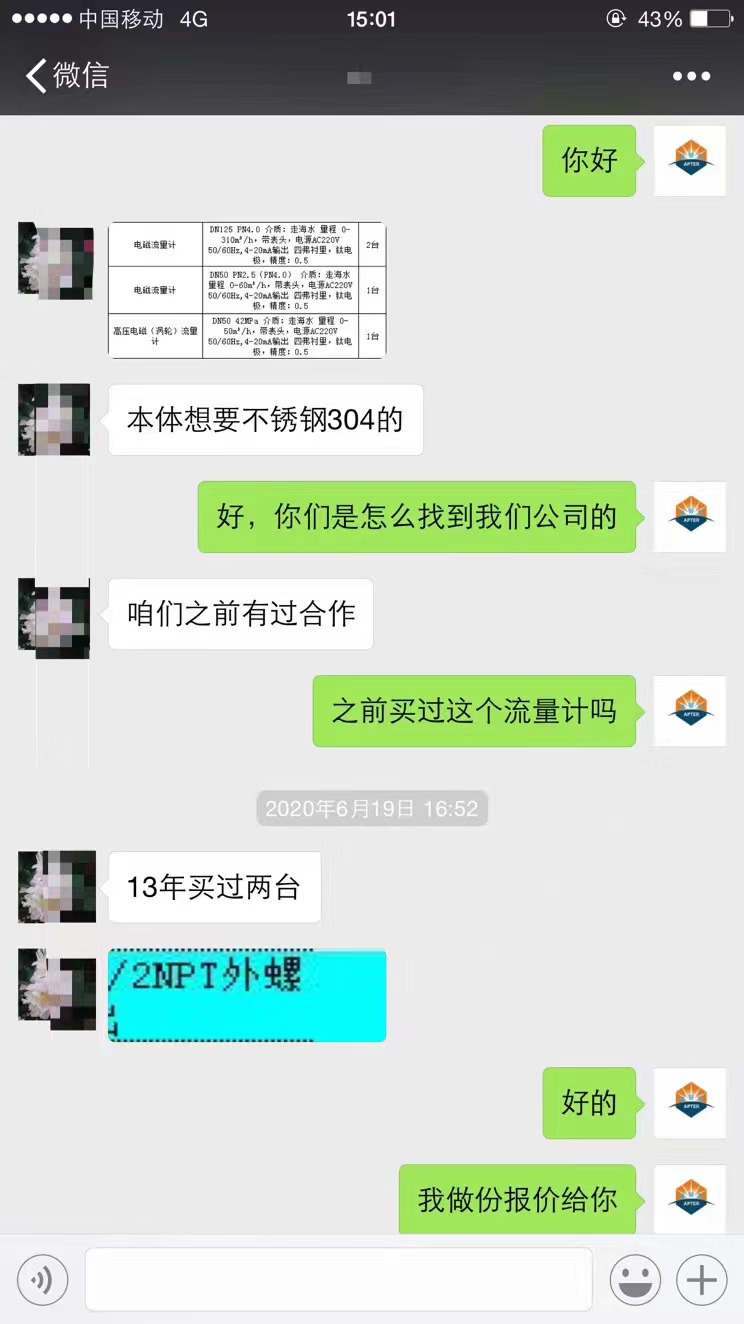
Task: Switch to voice message input
Action: coord(43,1279)
